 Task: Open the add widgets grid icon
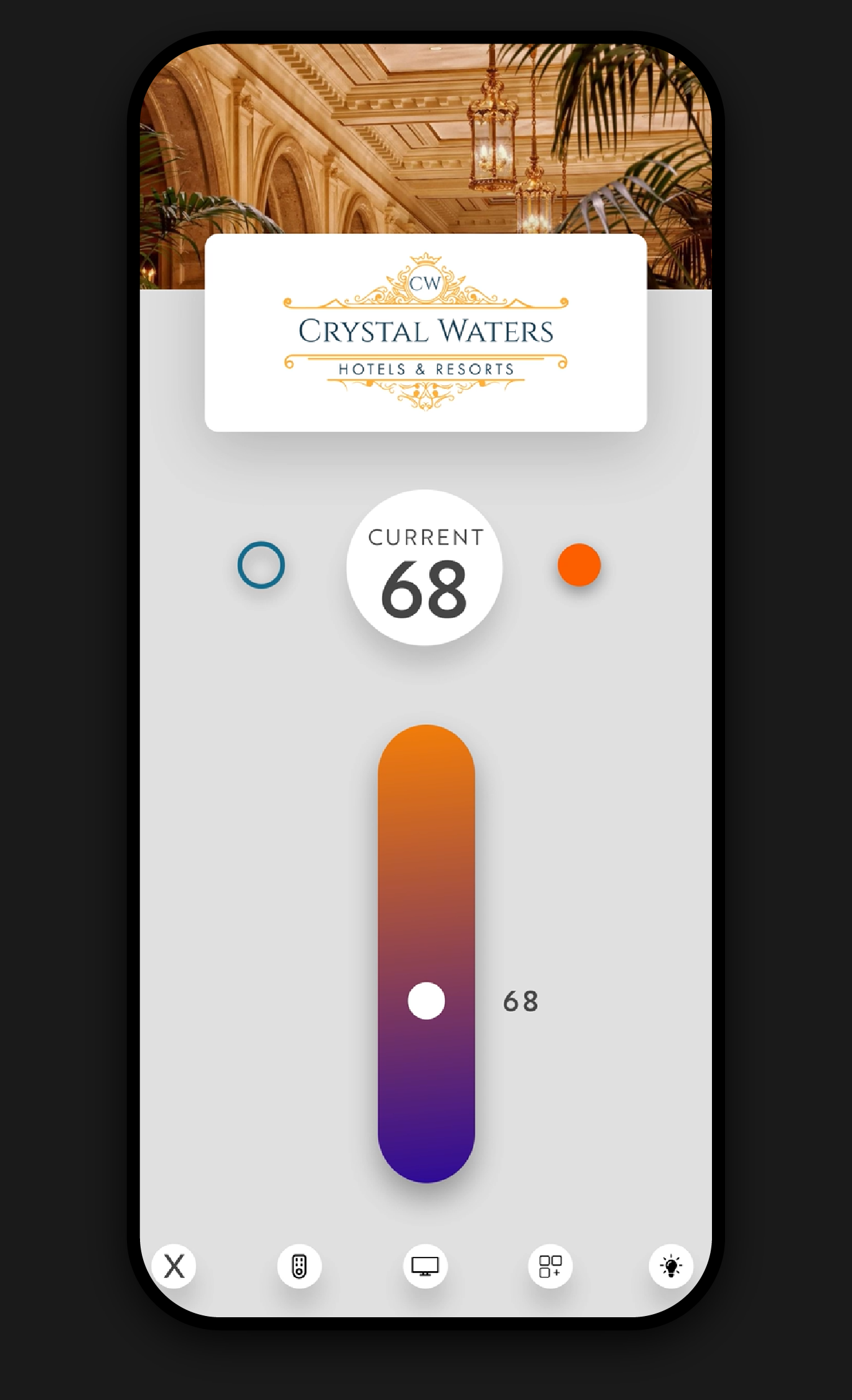pos(550,1266)
